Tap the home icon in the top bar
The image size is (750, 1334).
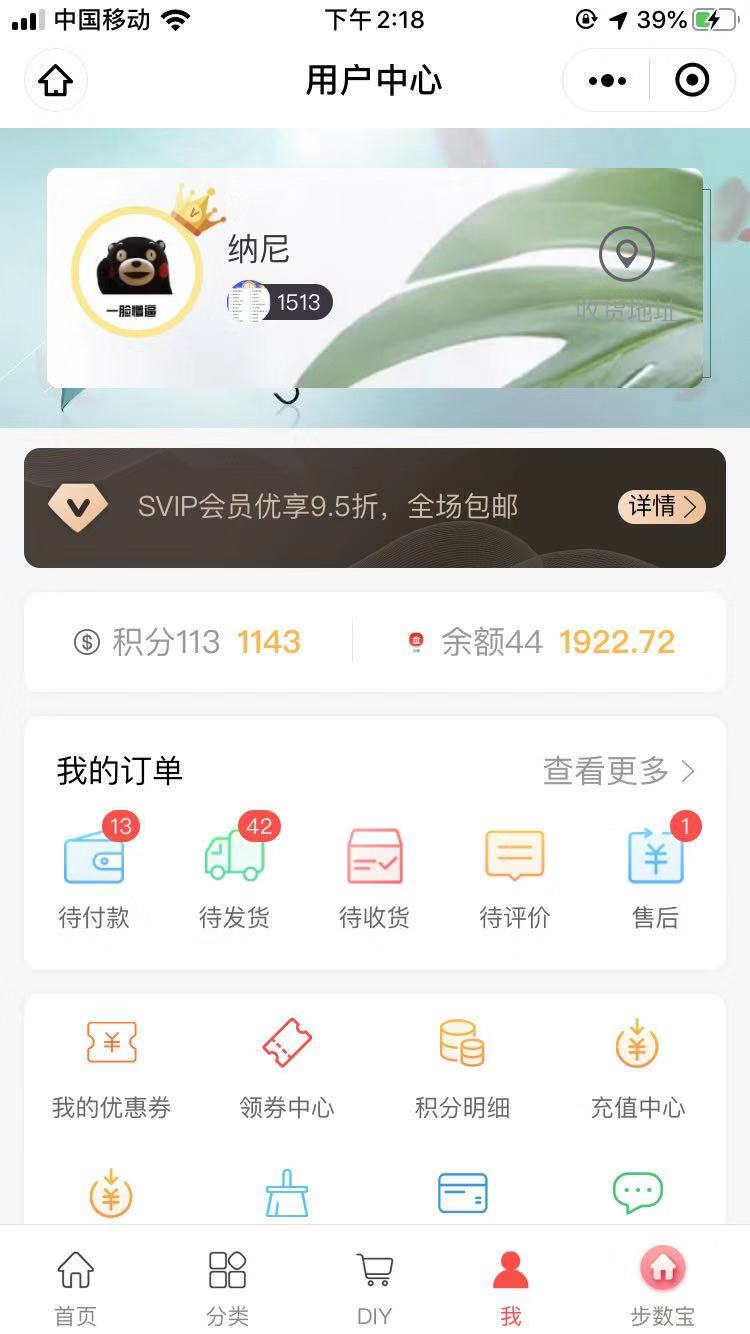coord(56,81)
